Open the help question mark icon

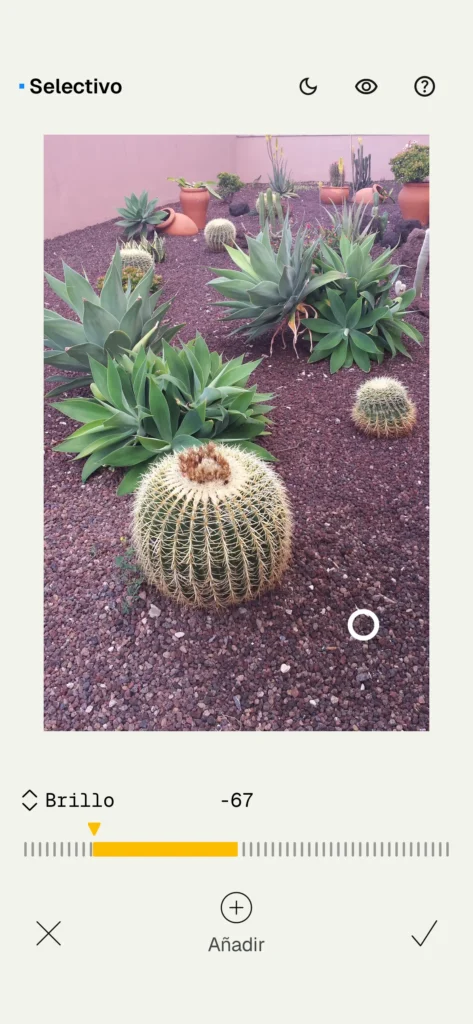click(425, 86)
